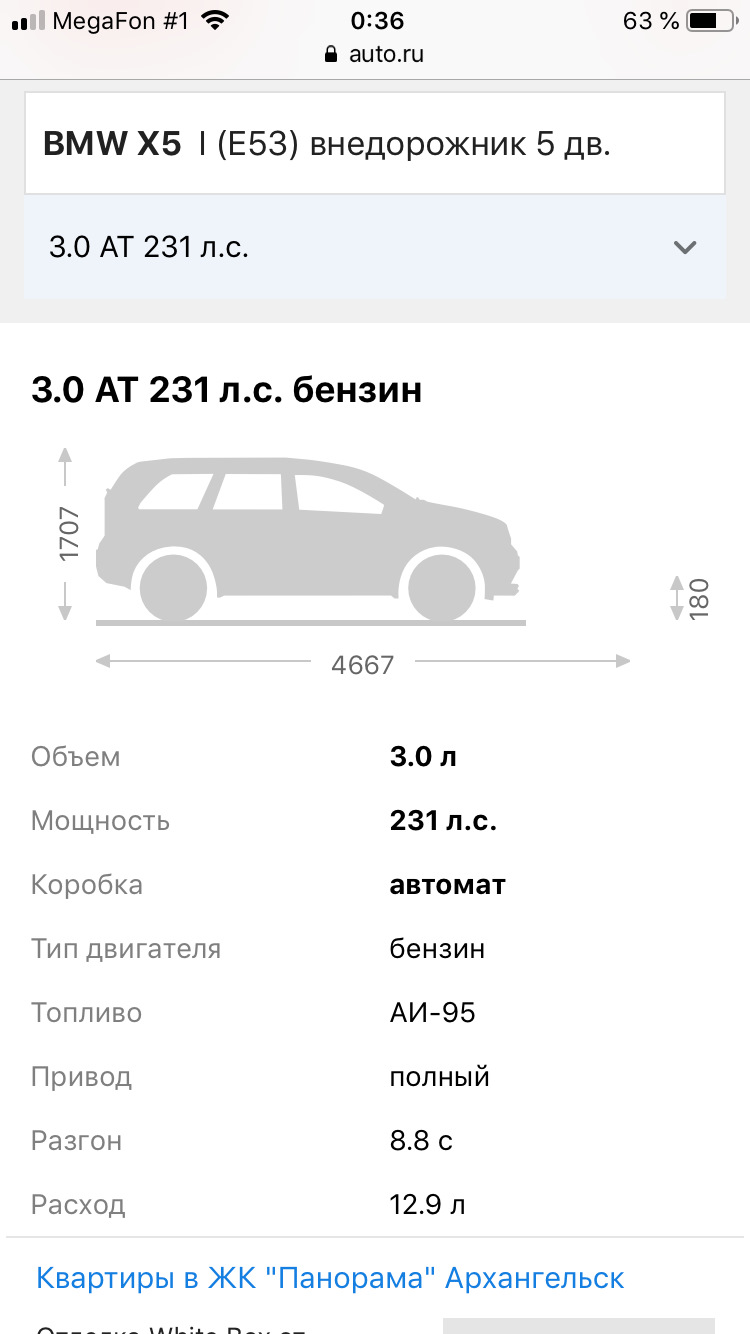Expand the 3.0 AT 231 л.с. dropdown
This screenshot has height=1334, width=750.
(375, 247)
